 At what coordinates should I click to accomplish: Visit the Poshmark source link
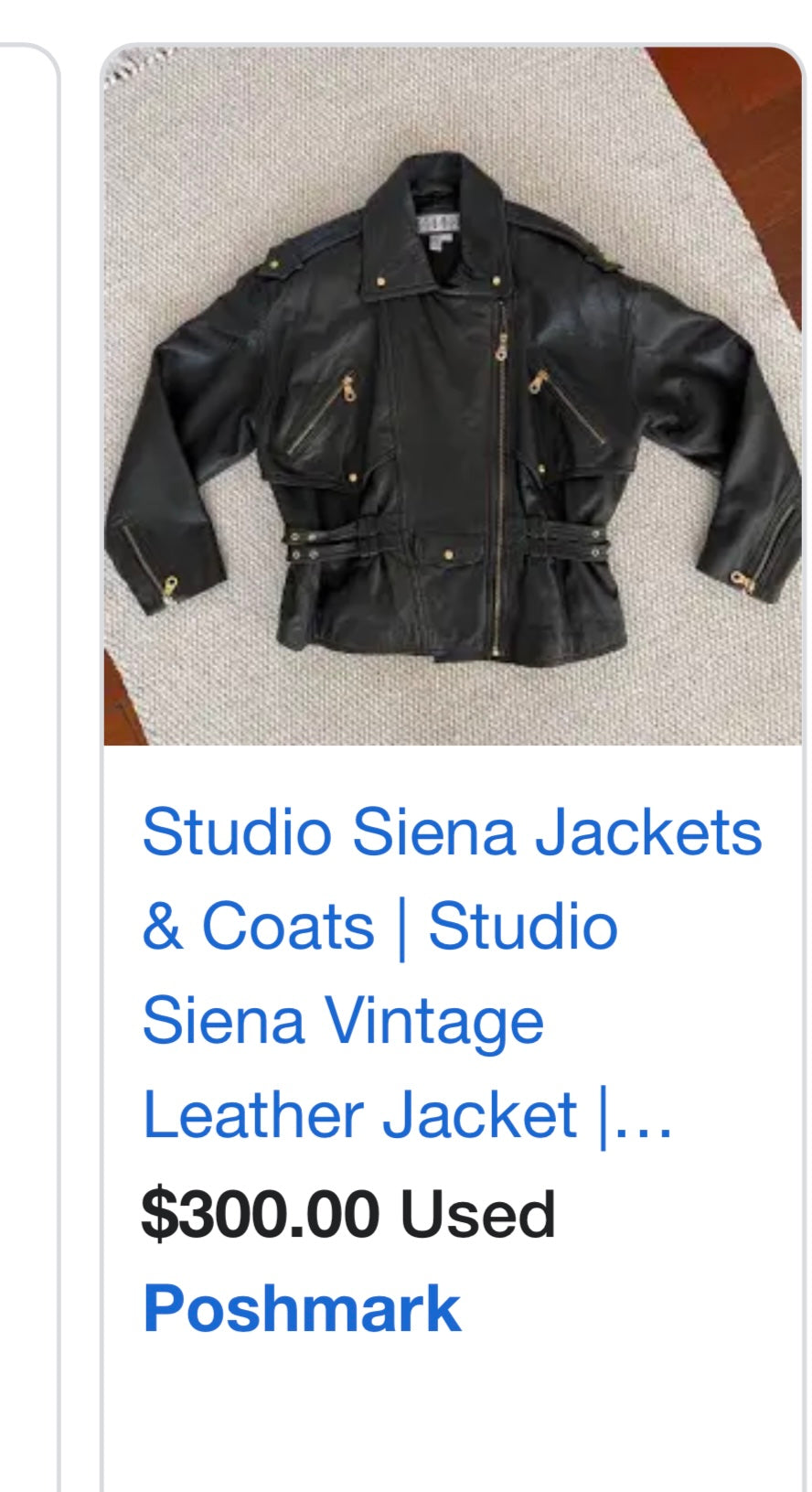click(x=302, y=1308)
